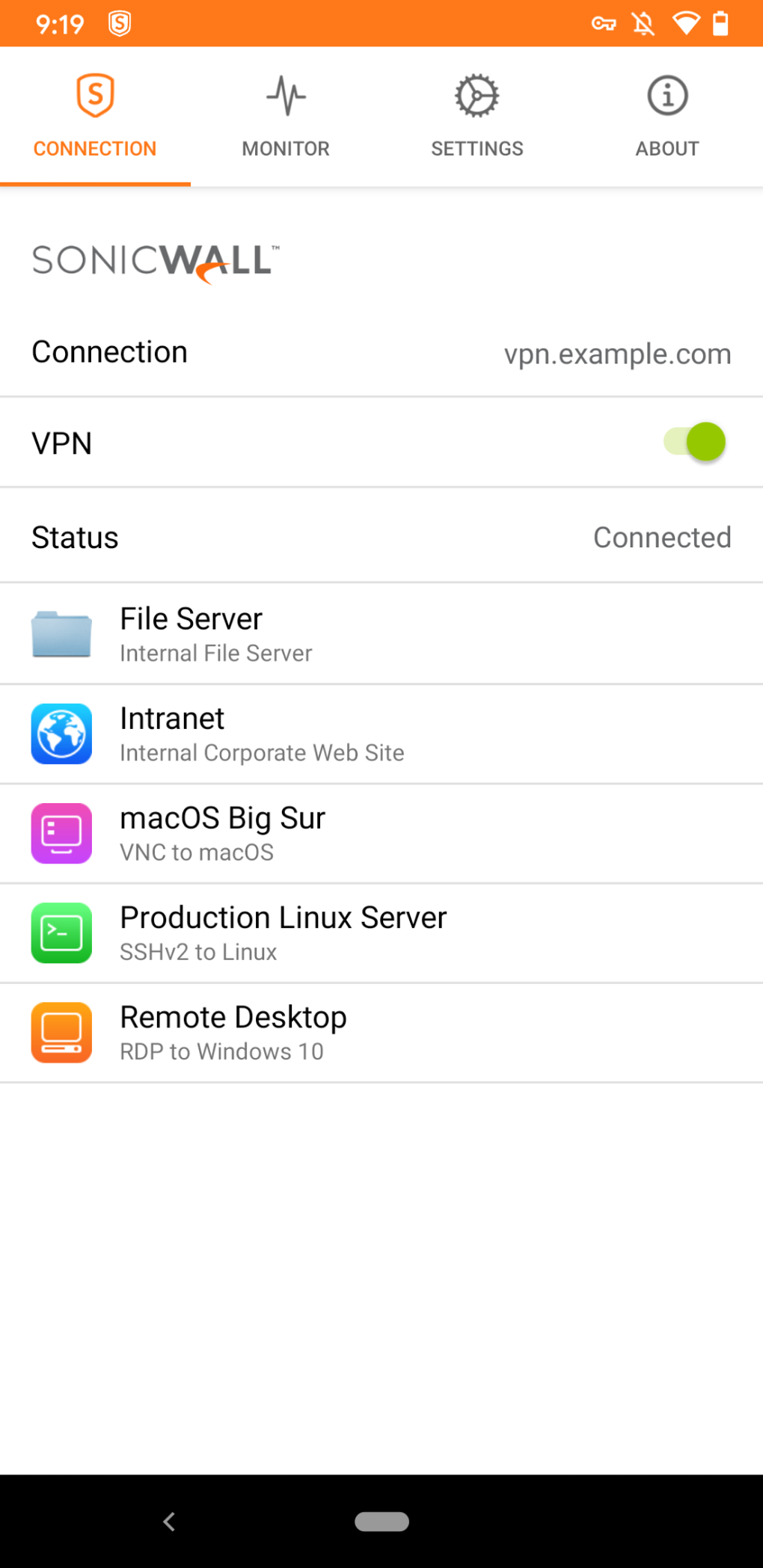
Task: Switch to the Monitor tab
Action: pyautogui.click(x=286, y=116)
